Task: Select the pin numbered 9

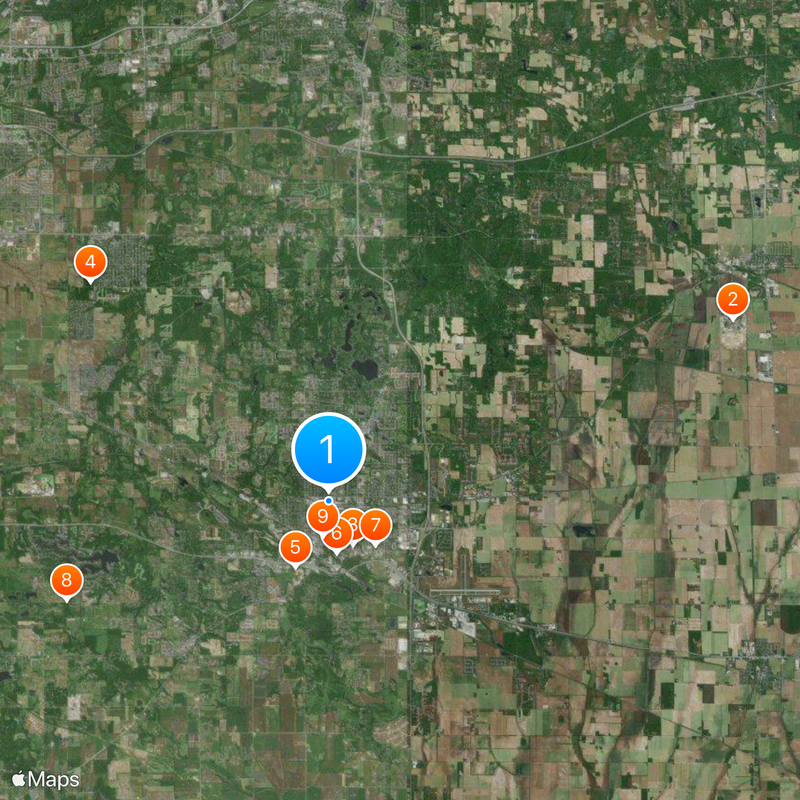Action: tap(321, 516)
